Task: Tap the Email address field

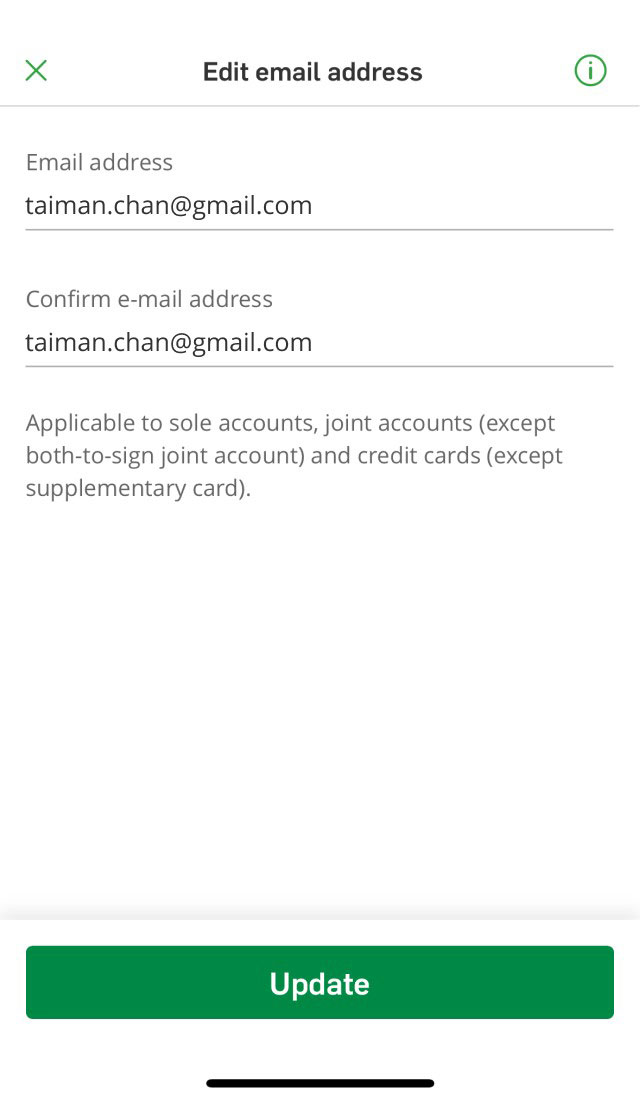Action: (x=318, y=206)
